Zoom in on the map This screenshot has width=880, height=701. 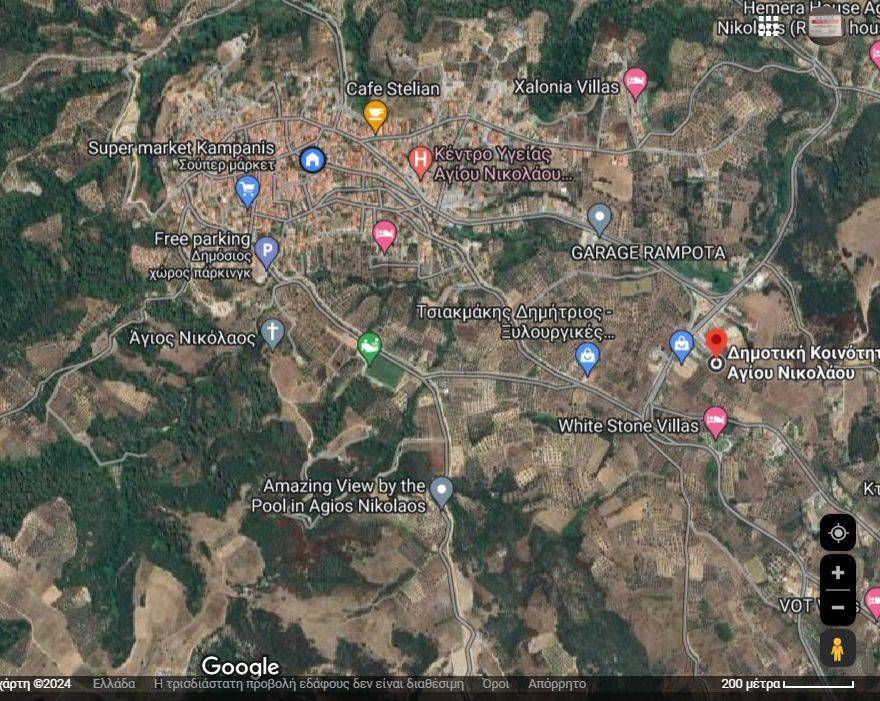838,573
